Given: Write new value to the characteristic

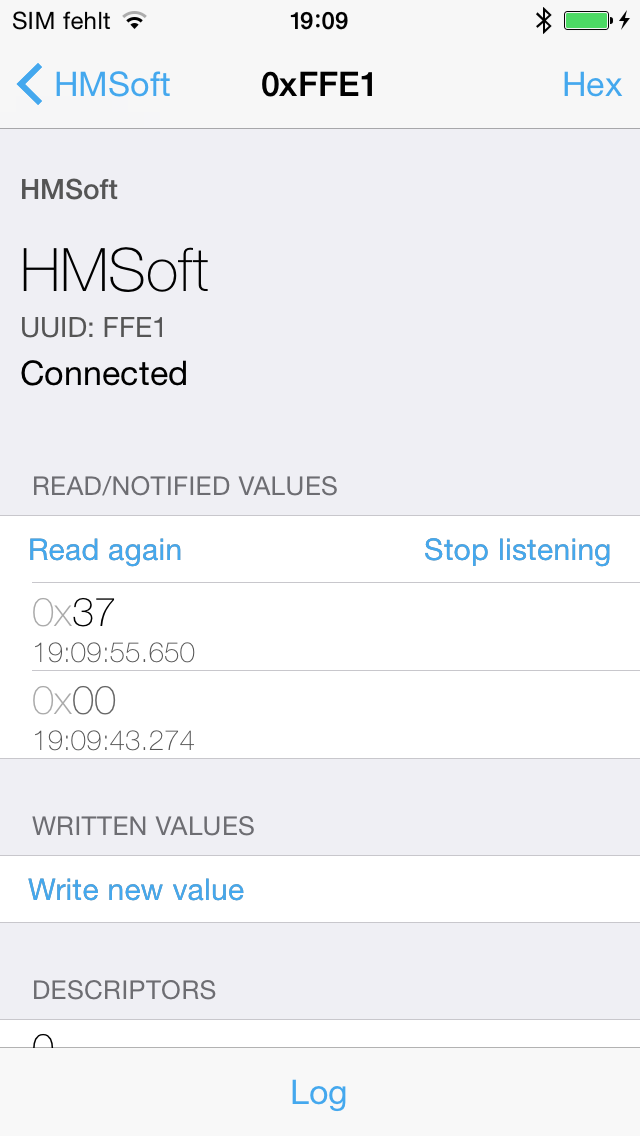Looking at the screenshot, I should click(136, 890).
